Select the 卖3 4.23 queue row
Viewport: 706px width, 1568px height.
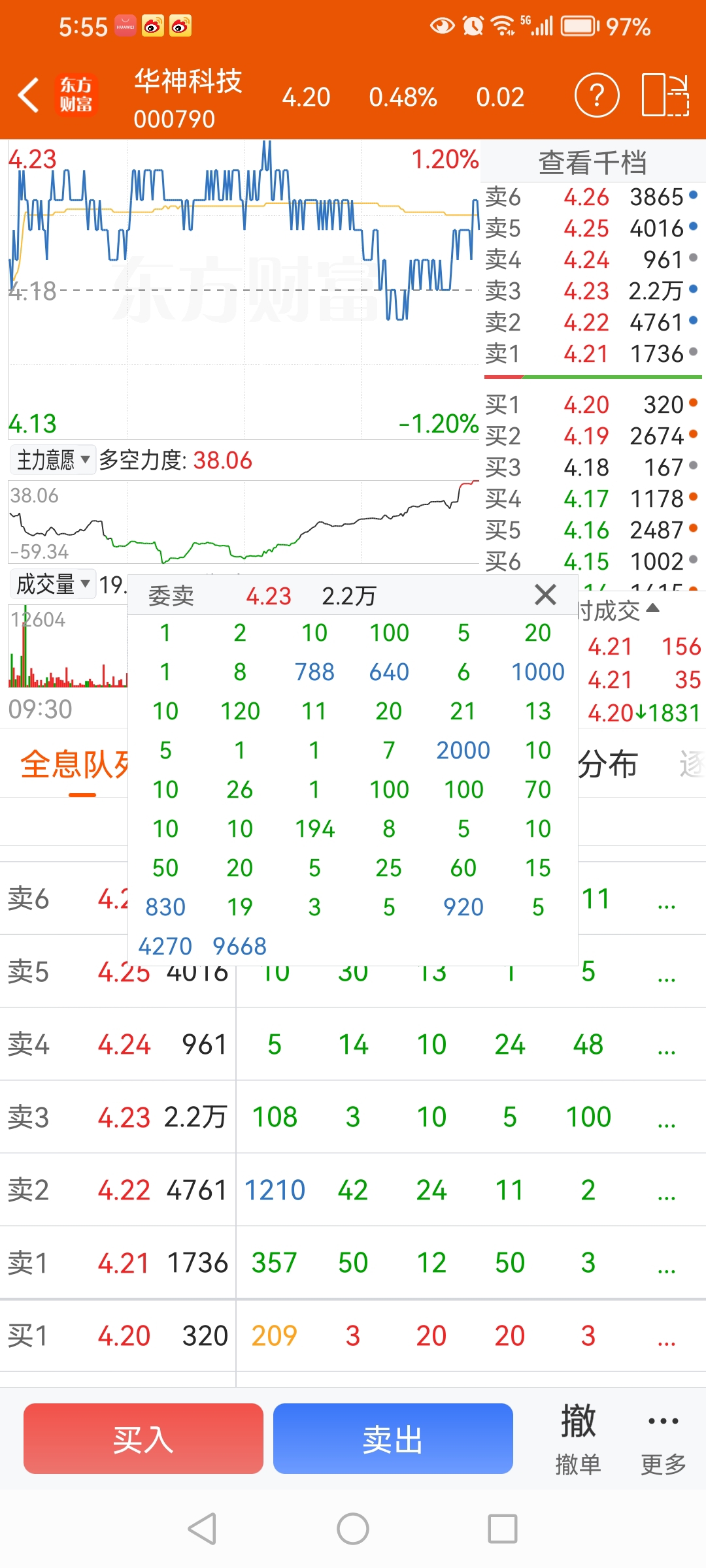[353, 1117]
